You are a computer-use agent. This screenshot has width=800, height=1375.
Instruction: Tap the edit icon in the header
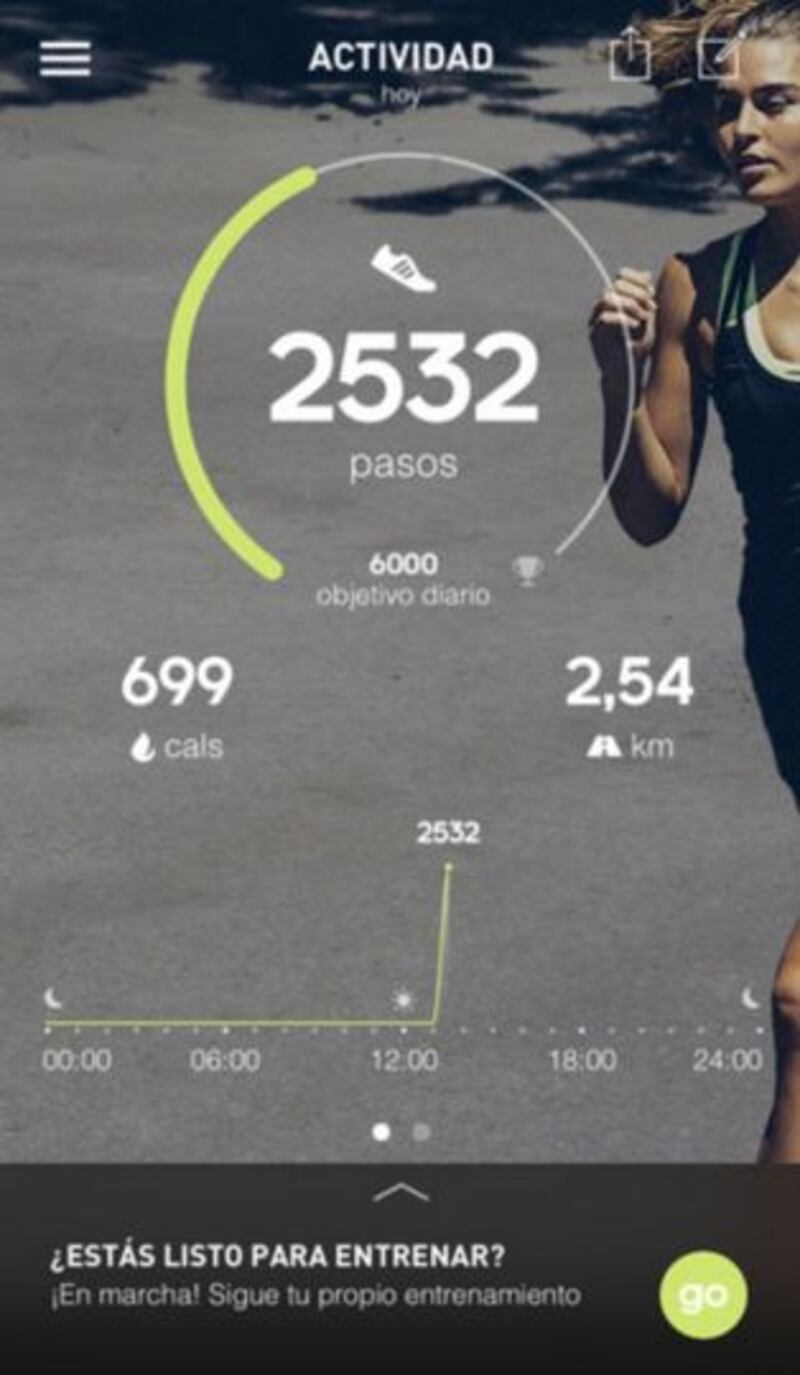tap(718, 57)
